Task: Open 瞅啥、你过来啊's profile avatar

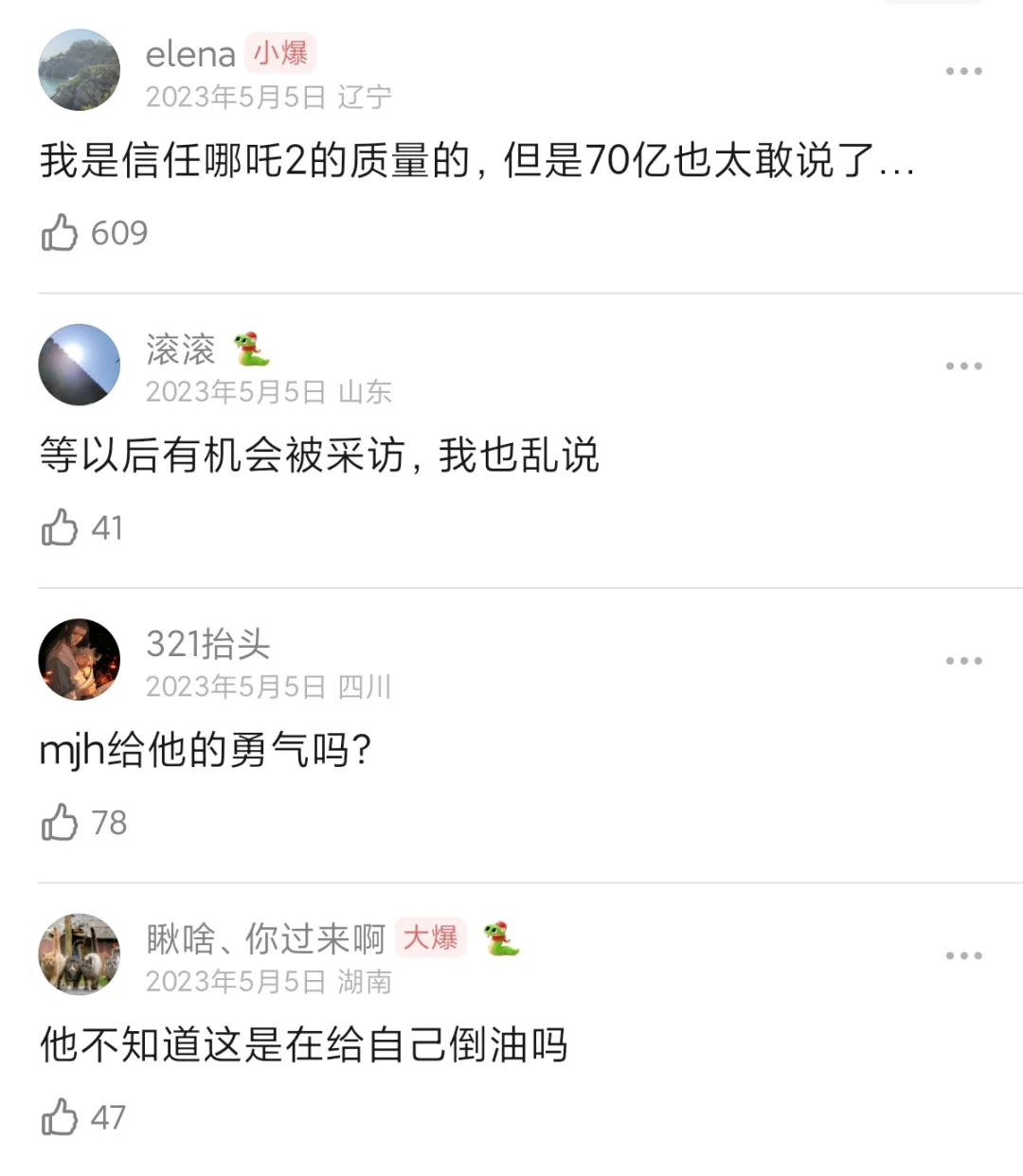Action: point(80,954)
